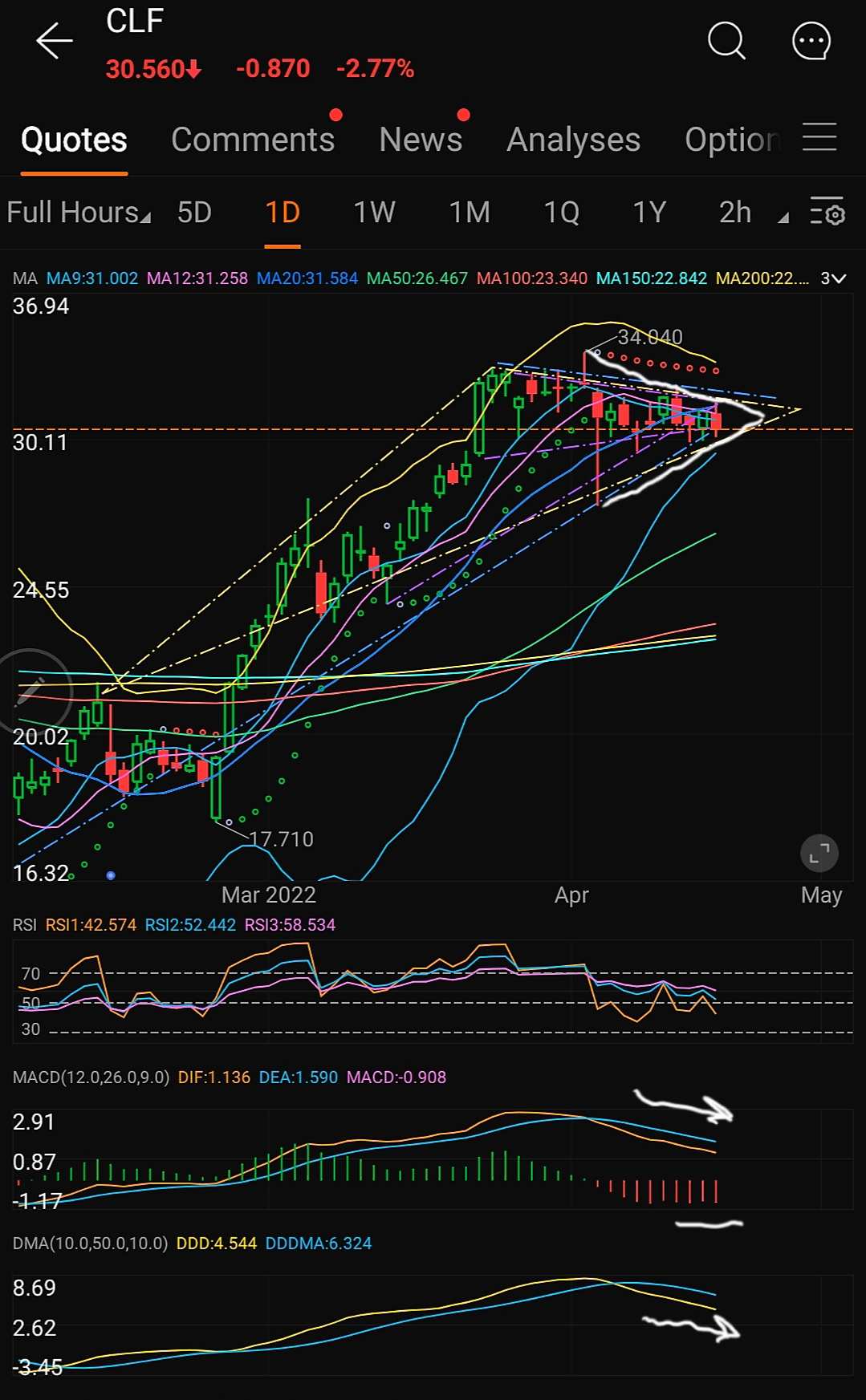866x1400 pixels.
Task: Switch to the Analyses tab
Action: (x=573, y=140)
